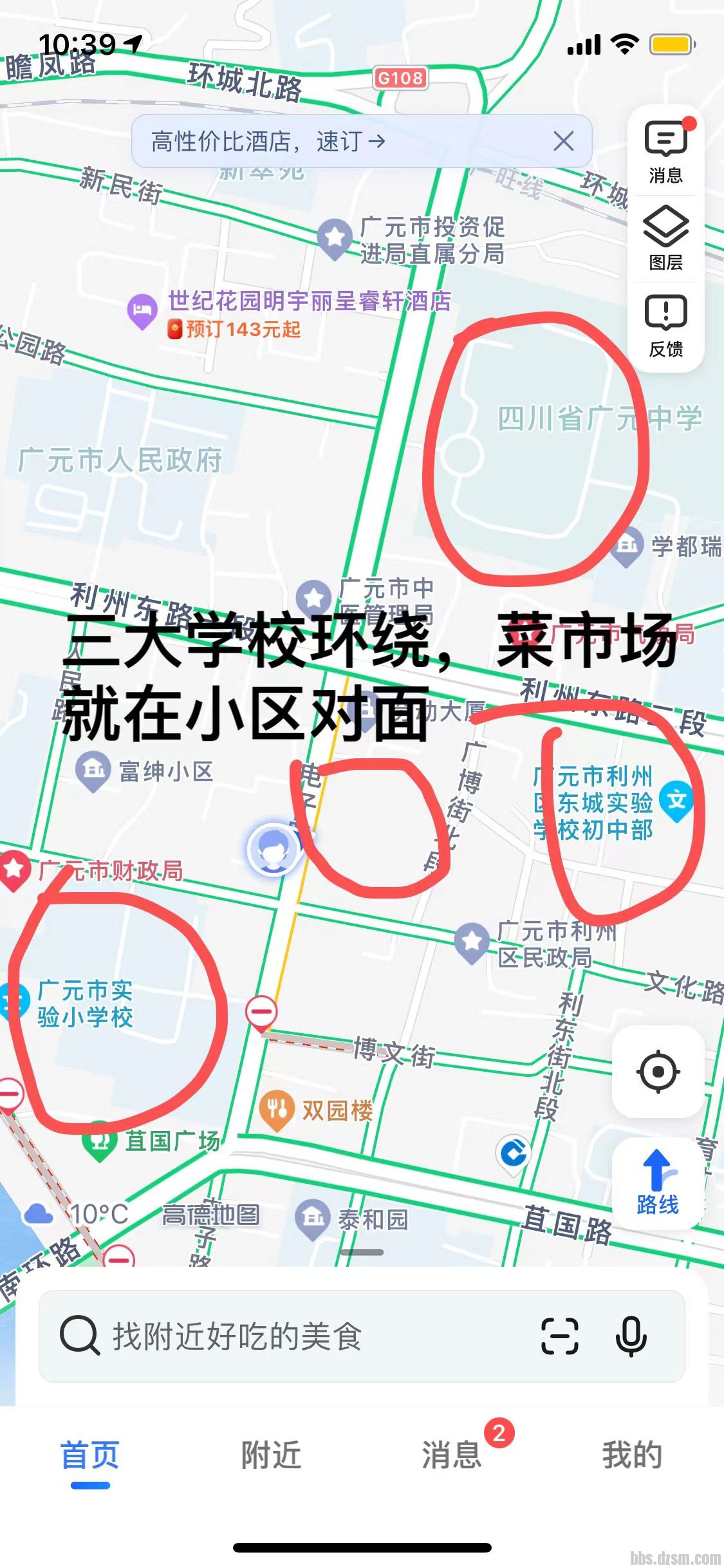Recenter the map on my location
Screen dimensions: 724x1568
tap(657, 1071)
